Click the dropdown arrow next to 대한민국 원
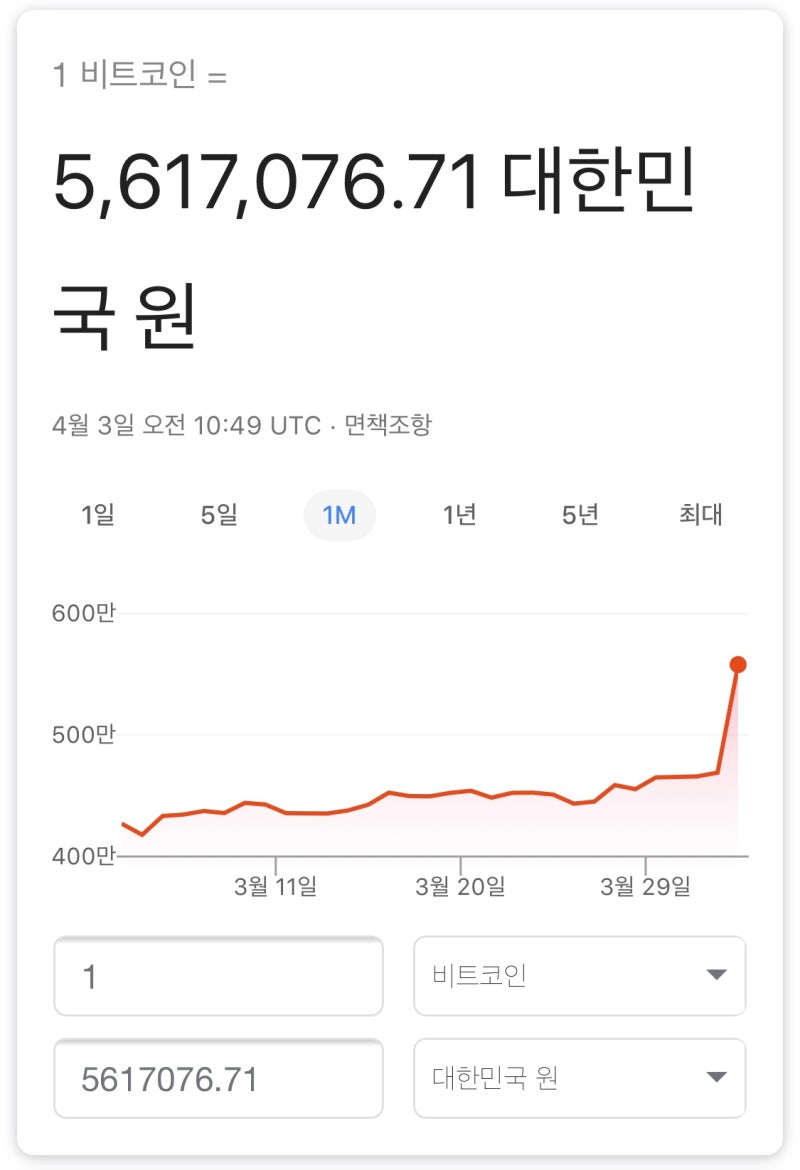The image size is (800, 1170). click(x=717, y=1078)
